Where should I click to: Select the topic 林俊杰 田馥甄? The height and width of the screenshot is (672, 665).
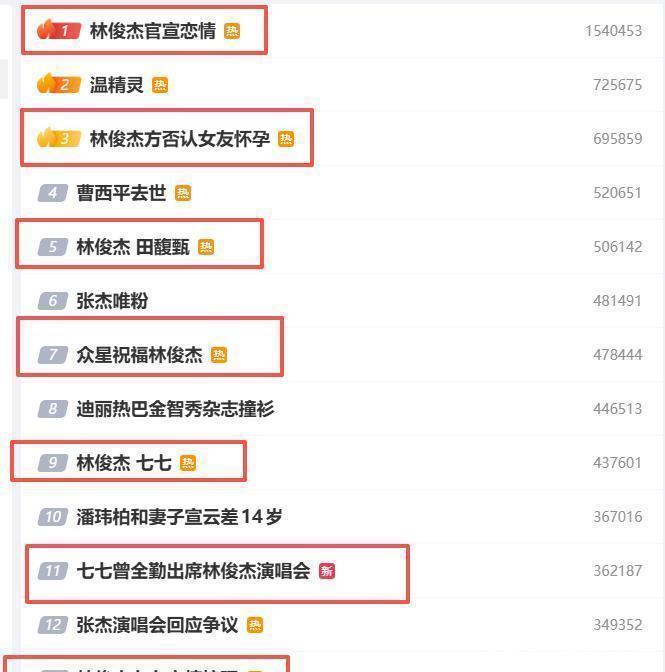(x=132, y=247)
